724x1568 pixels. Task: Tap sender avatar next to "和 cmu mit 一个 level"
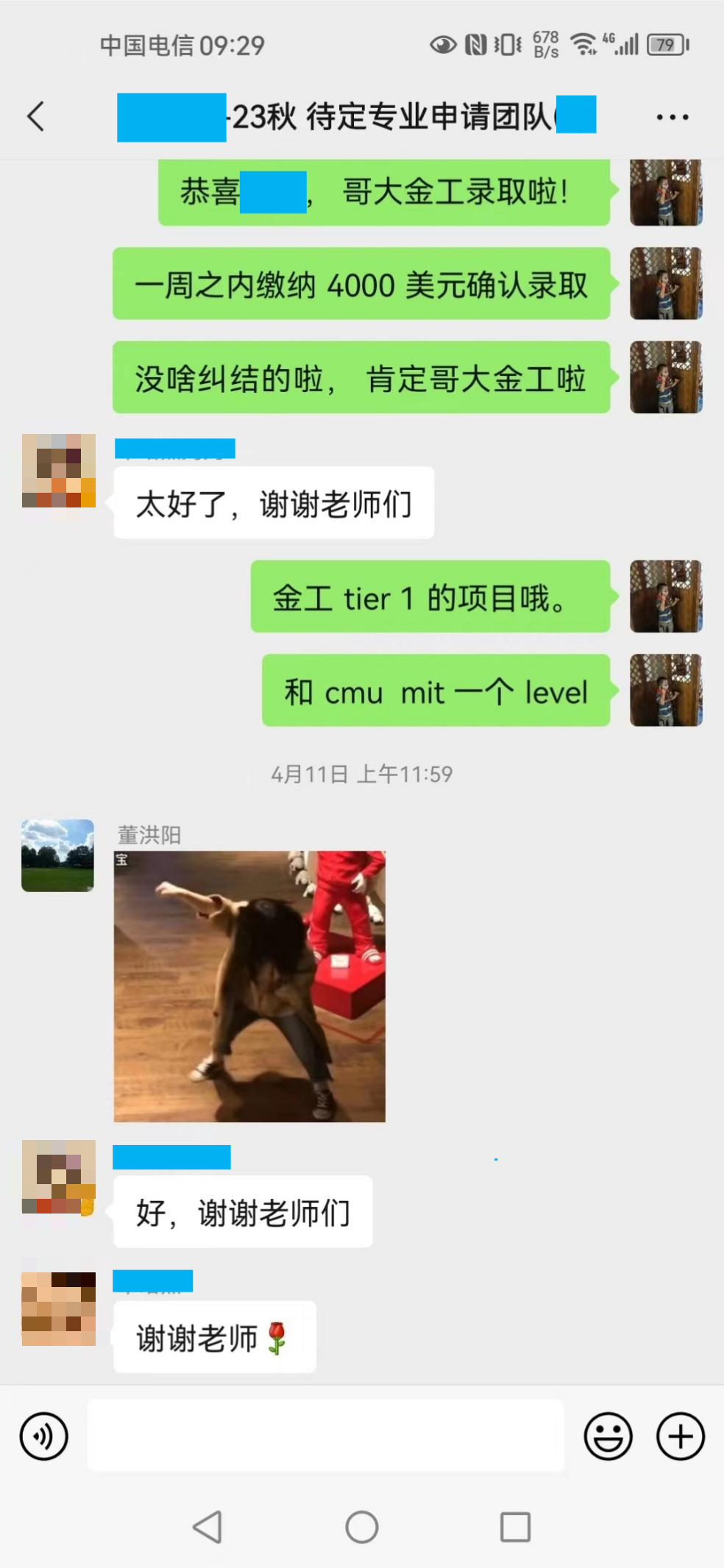[x=666, y=691]
